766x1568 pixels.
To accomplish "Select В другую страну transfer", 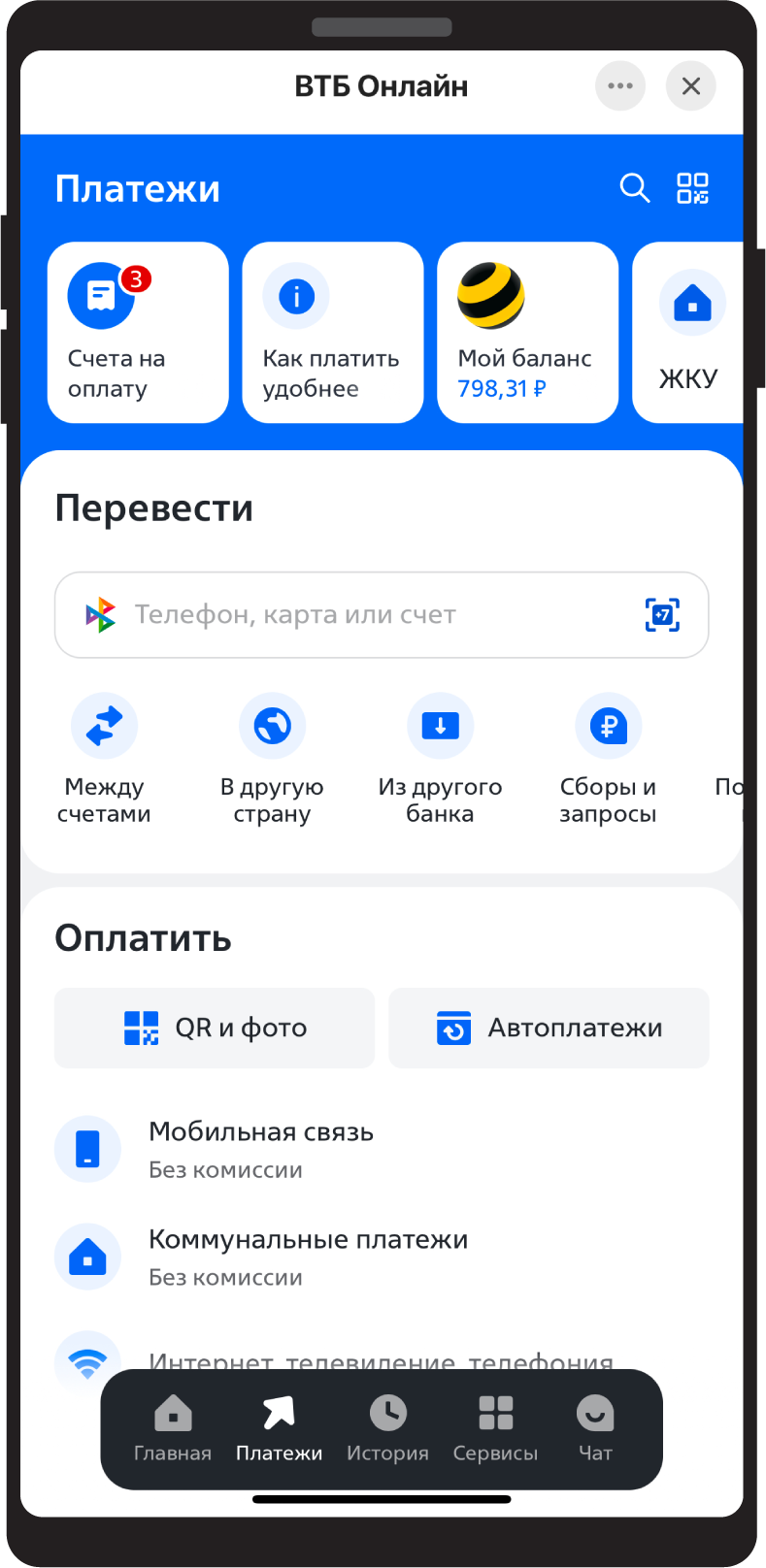I will pyautogui.click(x=272, y=758).
